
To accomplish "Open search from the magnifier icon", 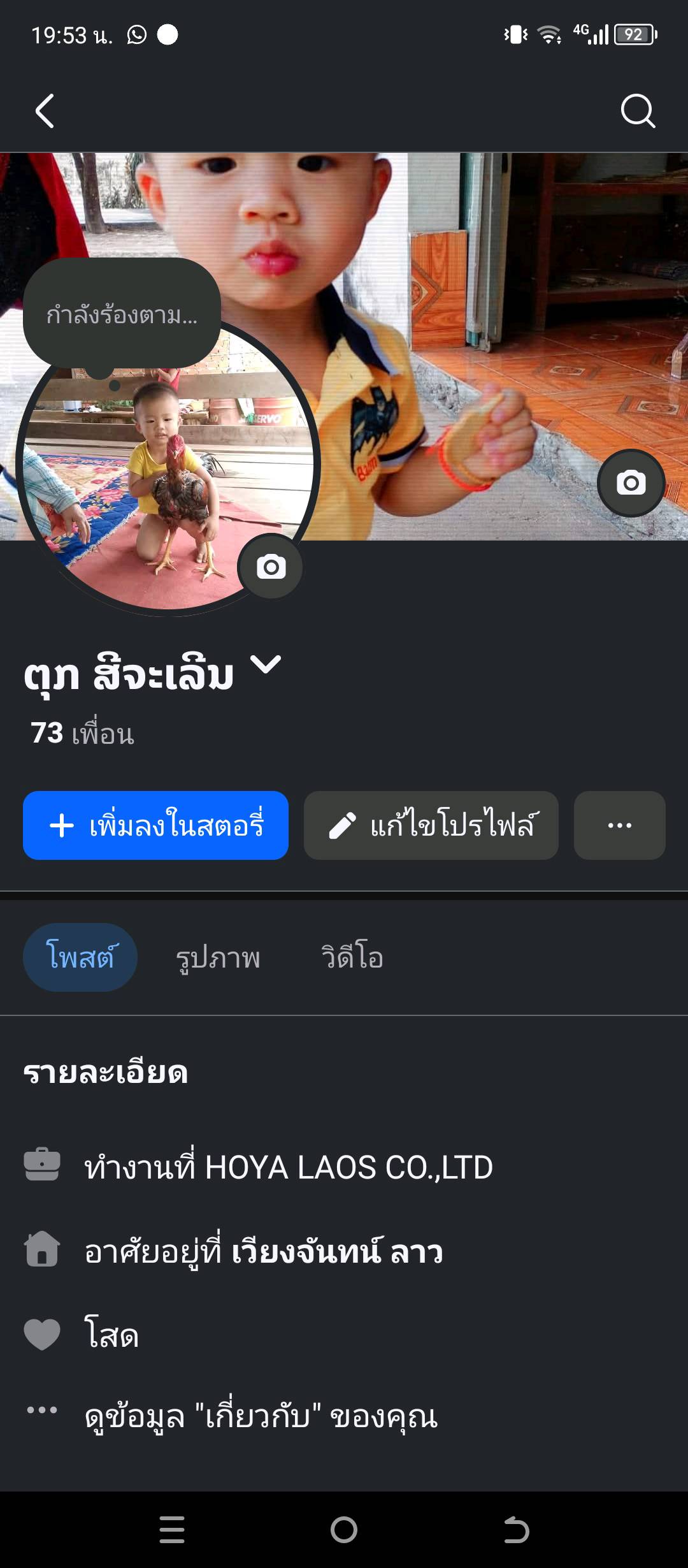I will coord(638,112).
